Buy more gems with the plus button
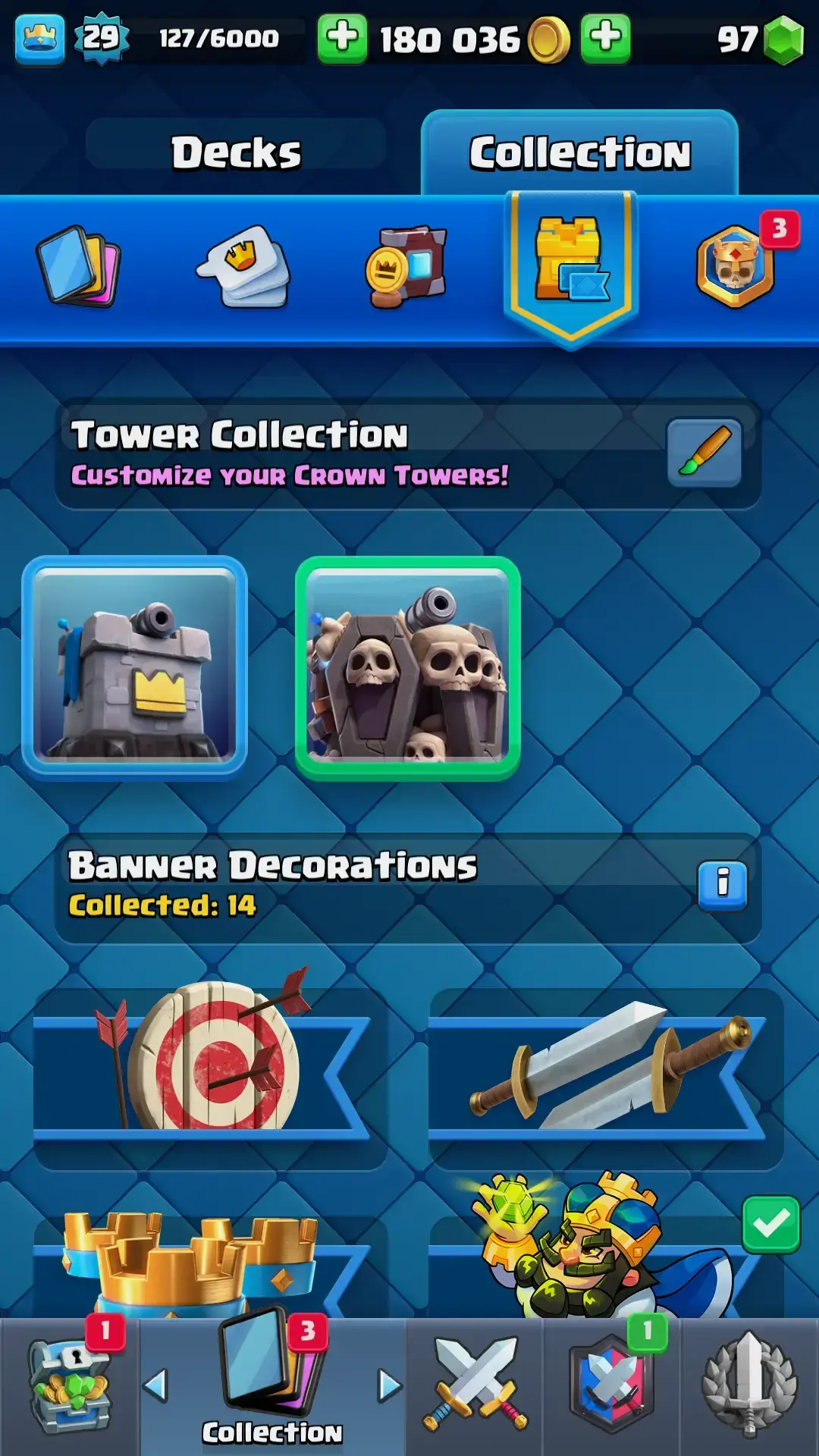819x1456 pixels. [605, 38]
